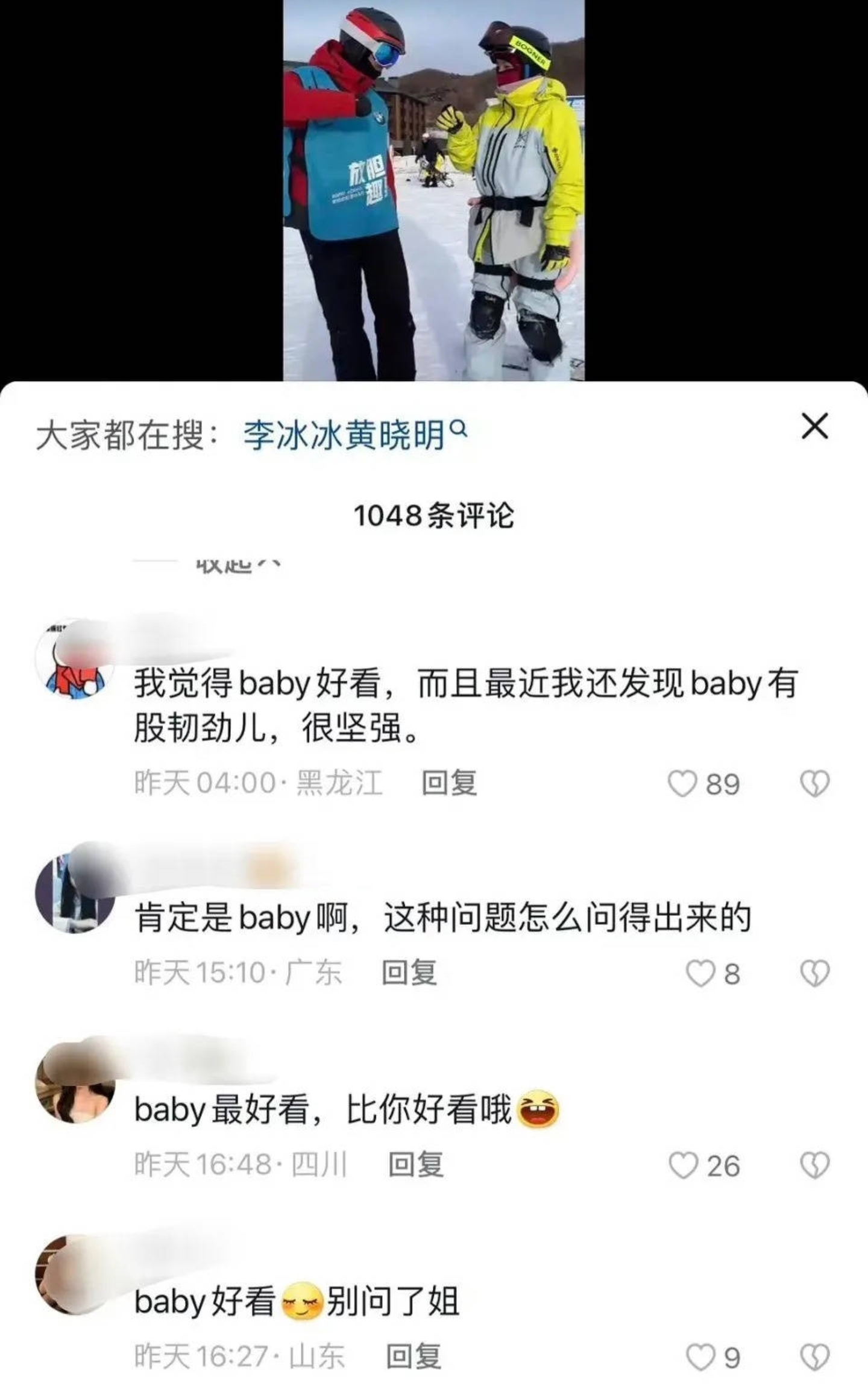Dislike the comment from 广东
Screen dimensions: 868x1397
pyautogui.click(x=815, y=973)
